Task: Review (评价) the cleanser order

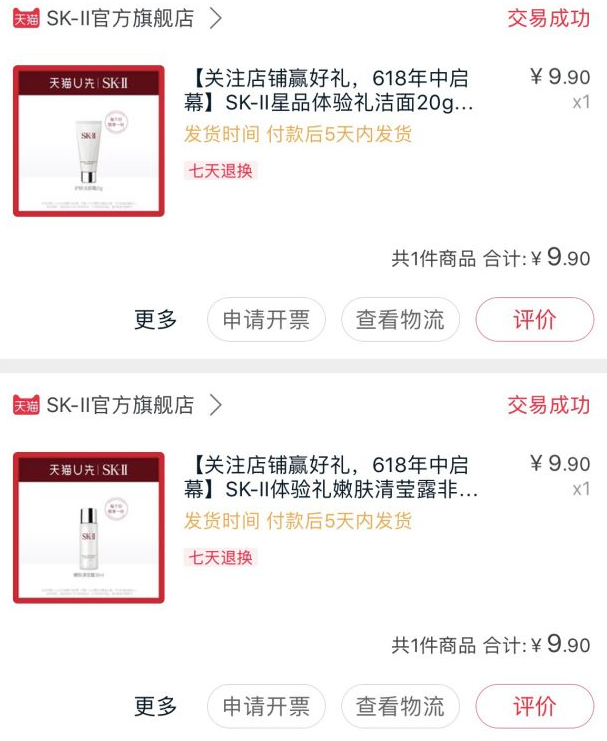Action: coord(534,320)
